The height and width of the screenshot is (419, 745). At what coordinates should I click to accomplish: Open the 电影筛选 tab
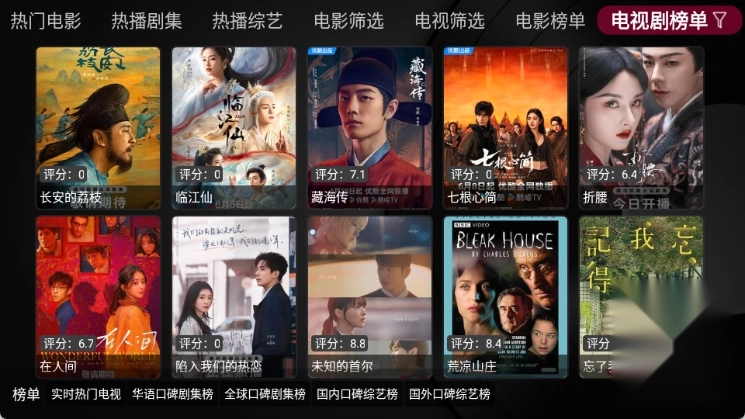pyautogui.click(x=348, y=20)
